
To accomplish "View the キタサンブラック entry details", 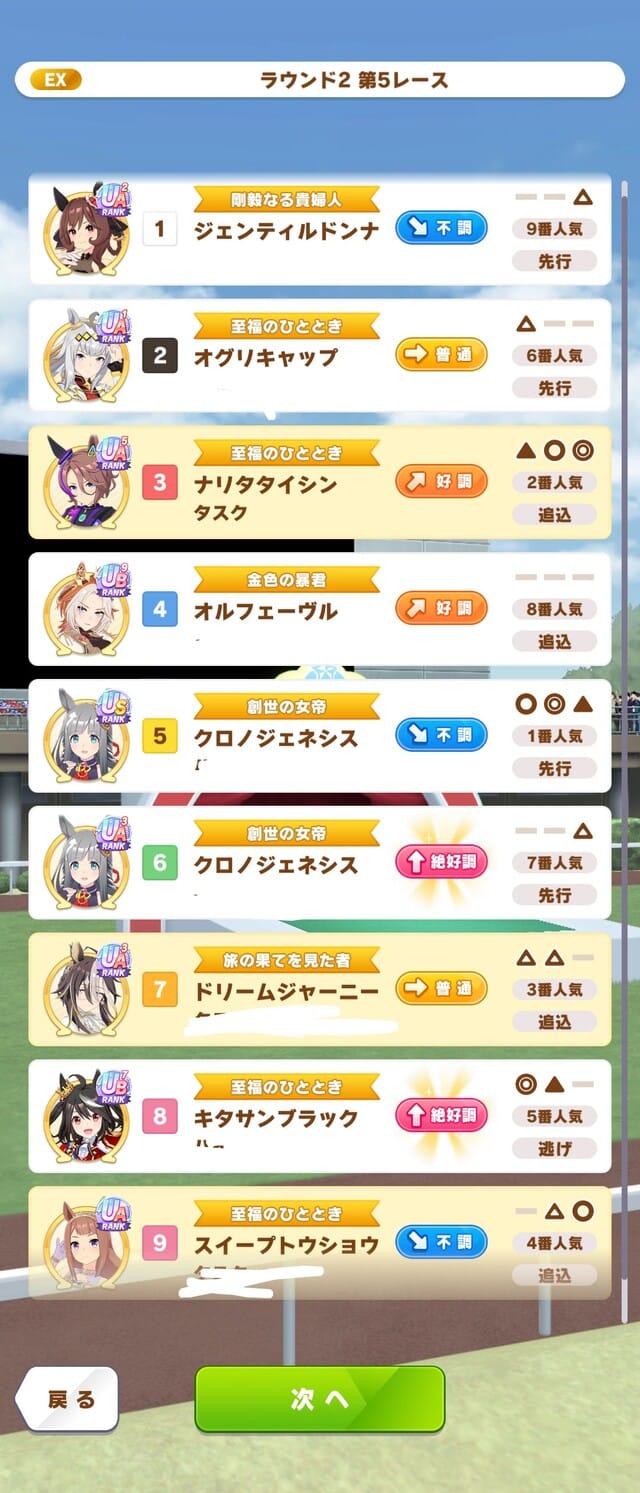I will [319, 1116].
